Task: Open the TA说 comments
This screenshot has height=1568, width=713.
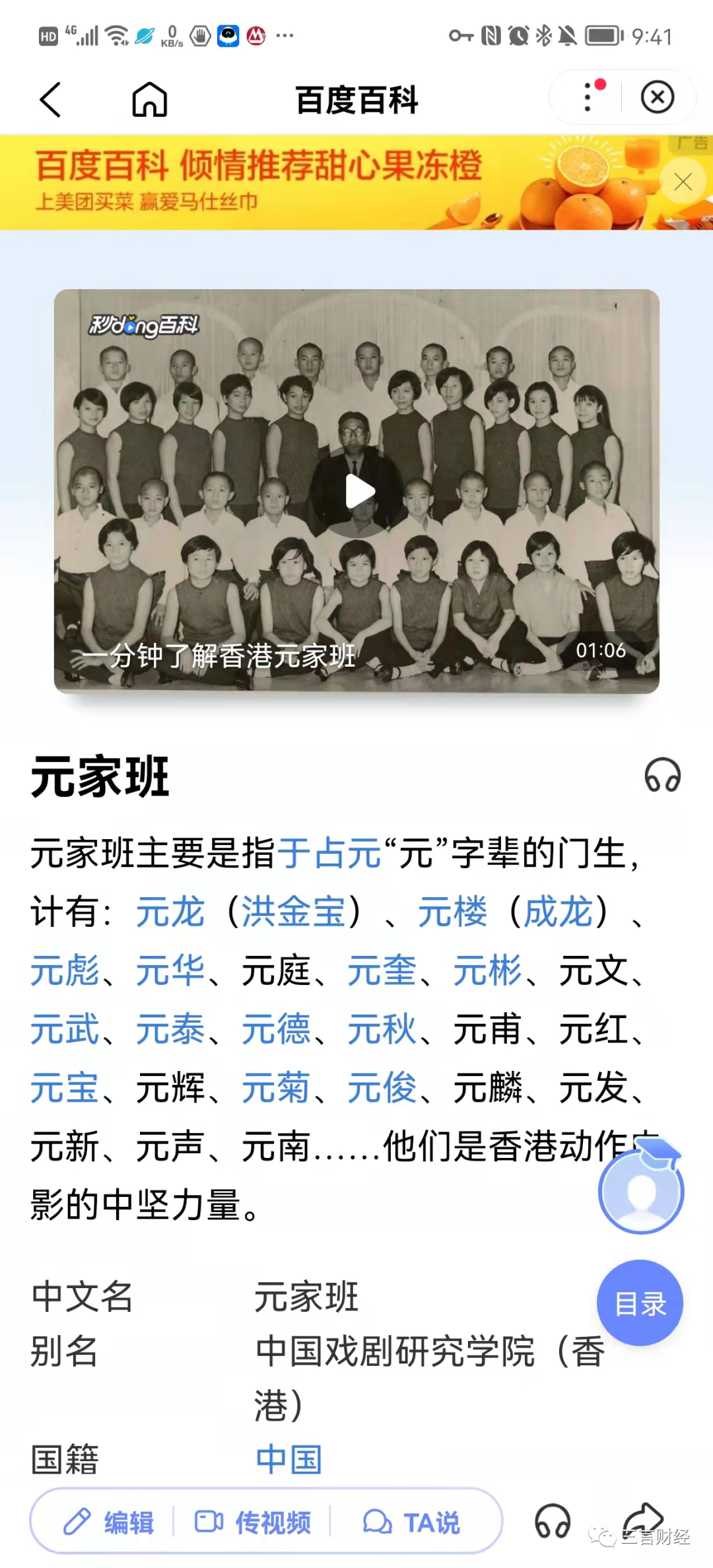Action: [412, 1522]
